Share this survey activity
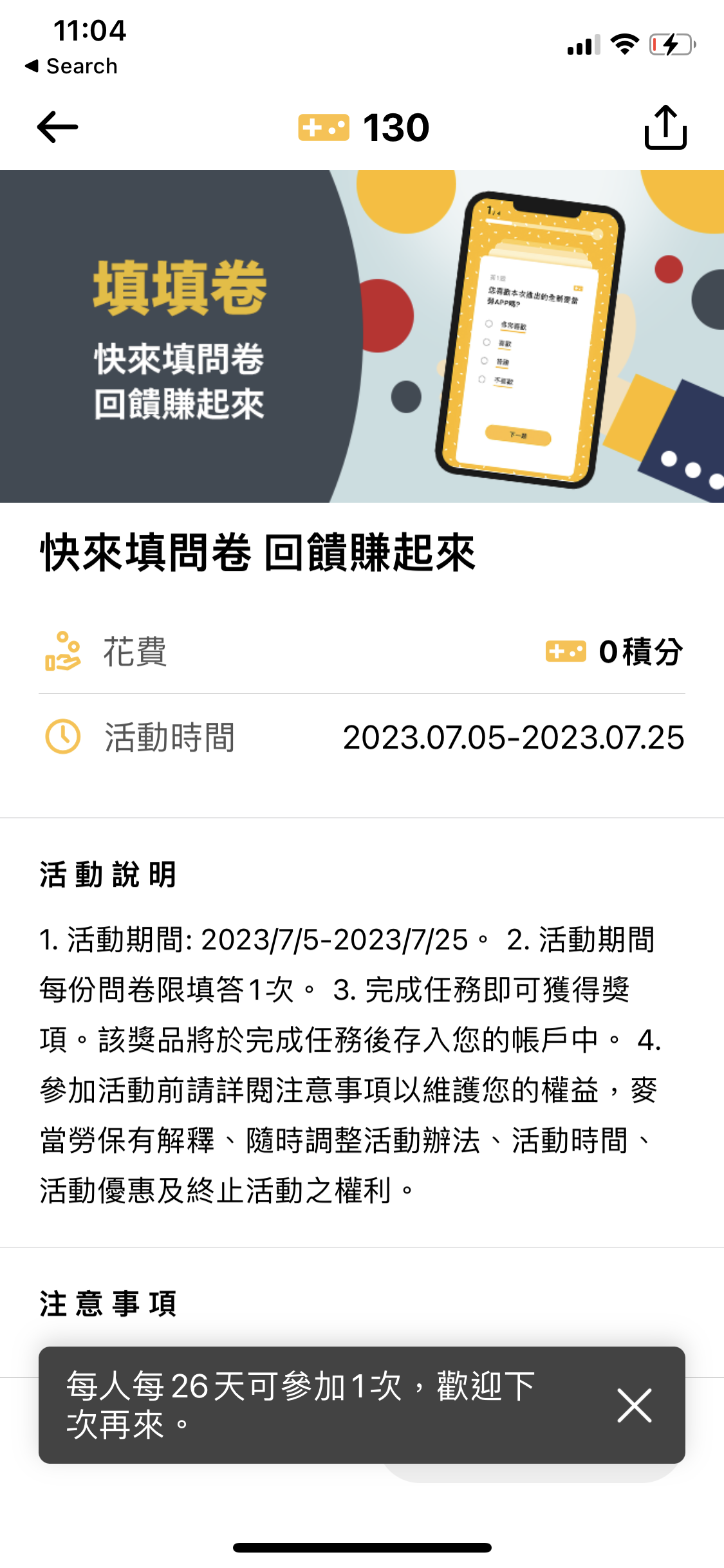The height and width of the screenshot is (1568, 724). (x=665, y=127)
